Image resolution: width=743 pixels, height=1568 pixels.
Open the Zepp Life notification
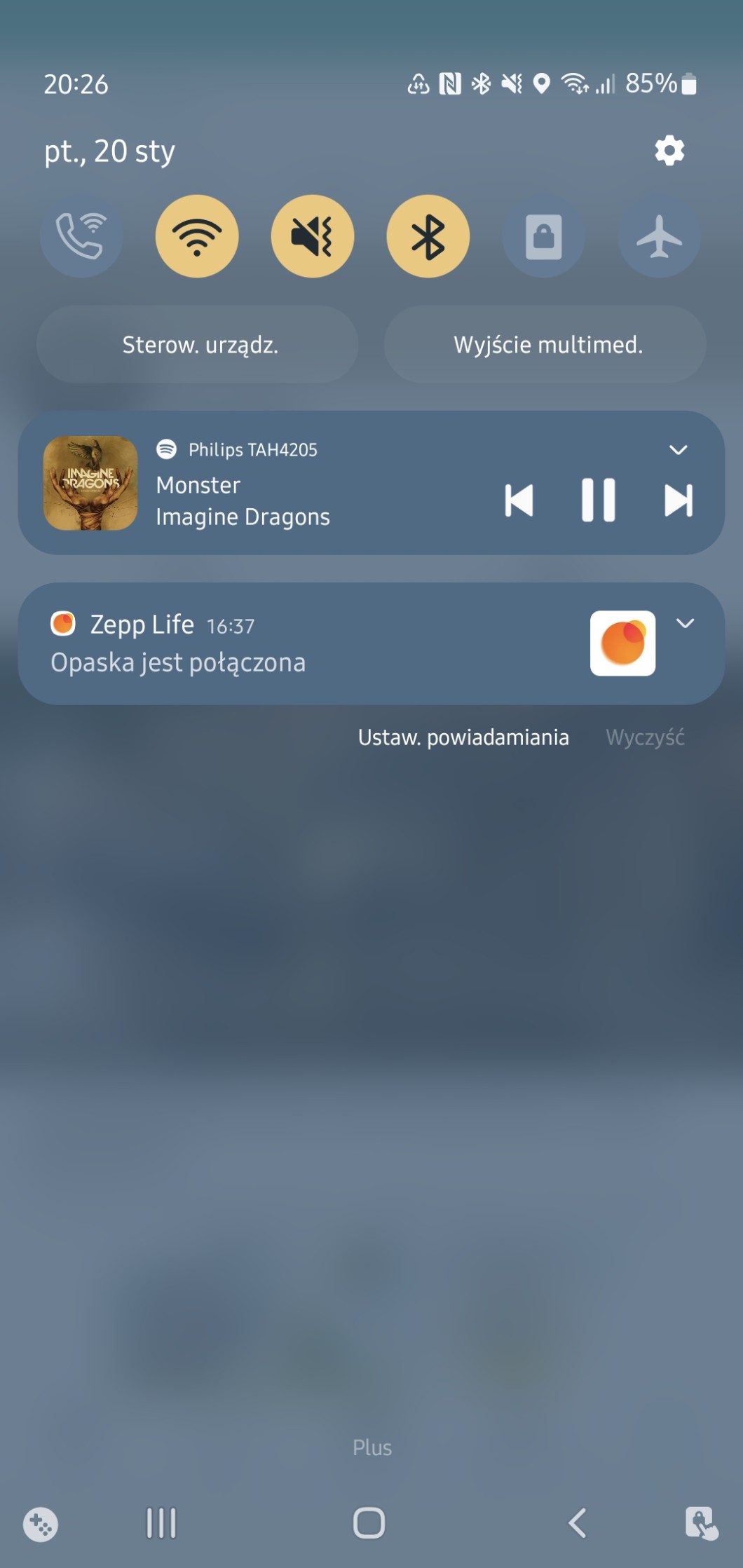pyautogui.click(x=280, y=645)
